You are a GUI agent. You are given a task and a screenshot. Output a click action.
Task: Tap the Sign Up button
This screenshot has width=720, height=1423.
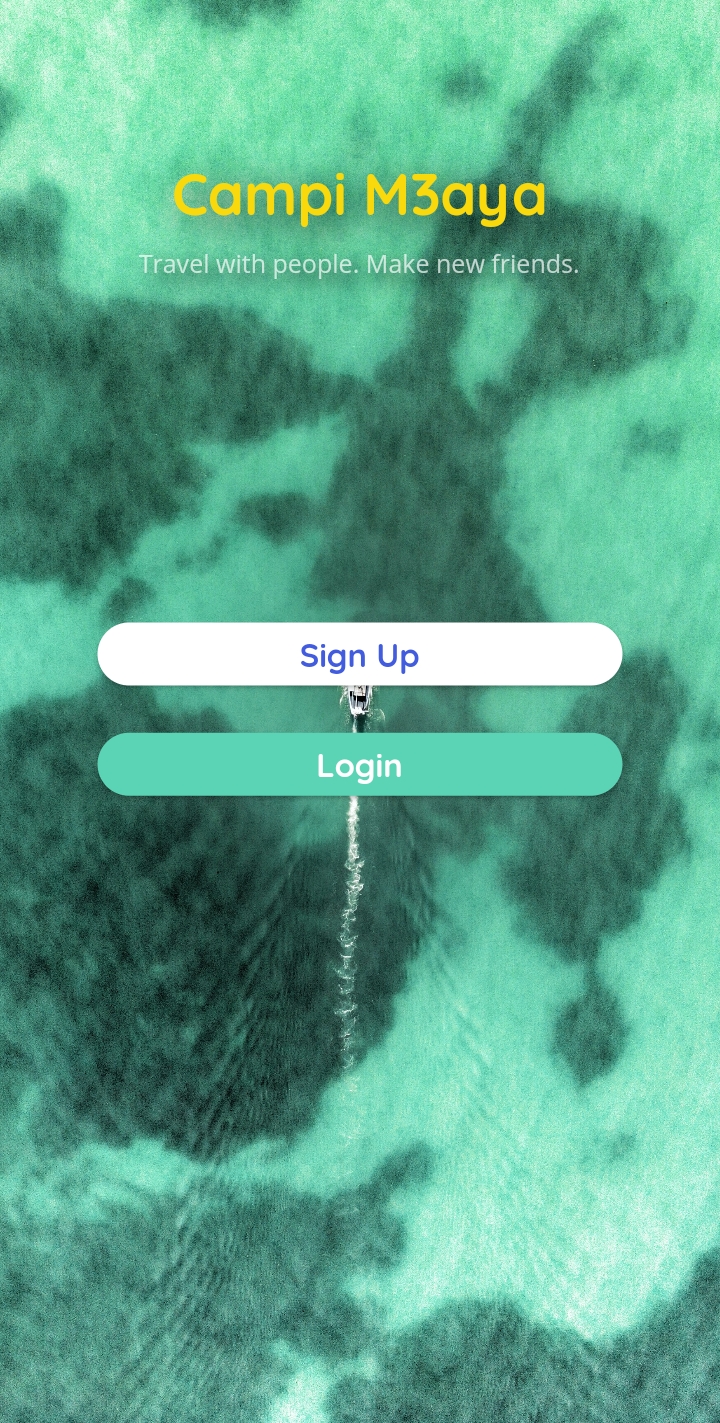point(360,655)
